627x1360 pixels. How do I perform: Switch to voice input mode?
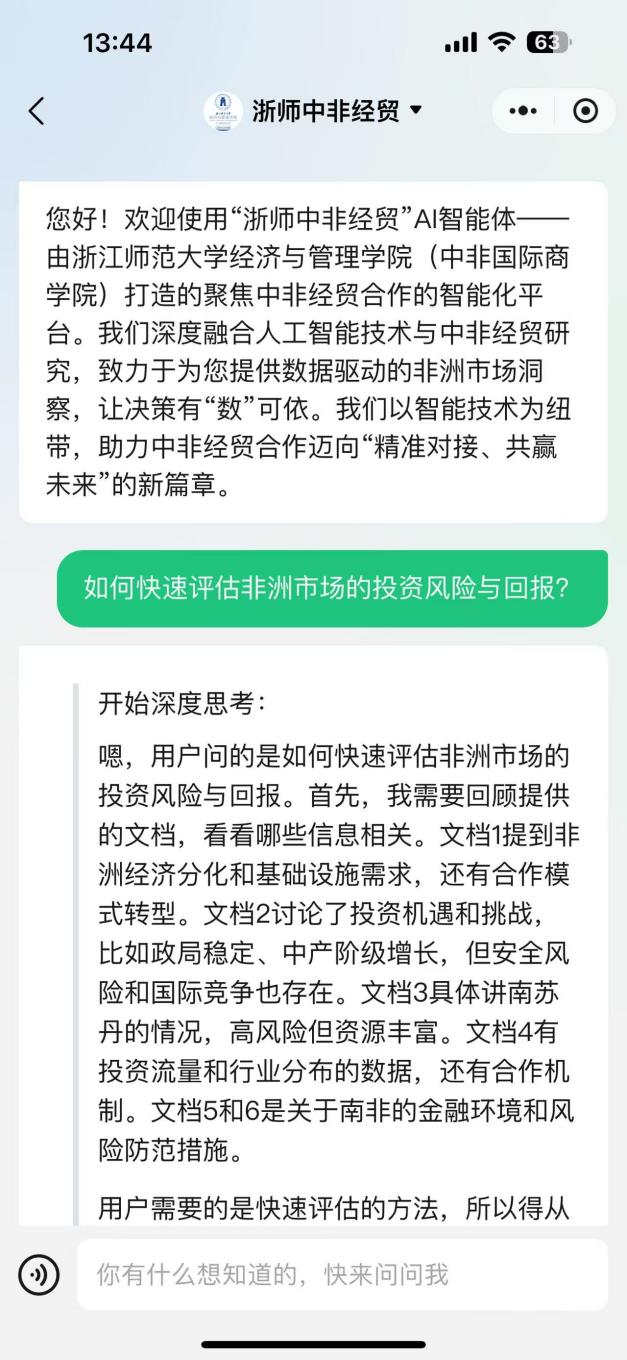pyautogui.click(x=39, y=1275)
